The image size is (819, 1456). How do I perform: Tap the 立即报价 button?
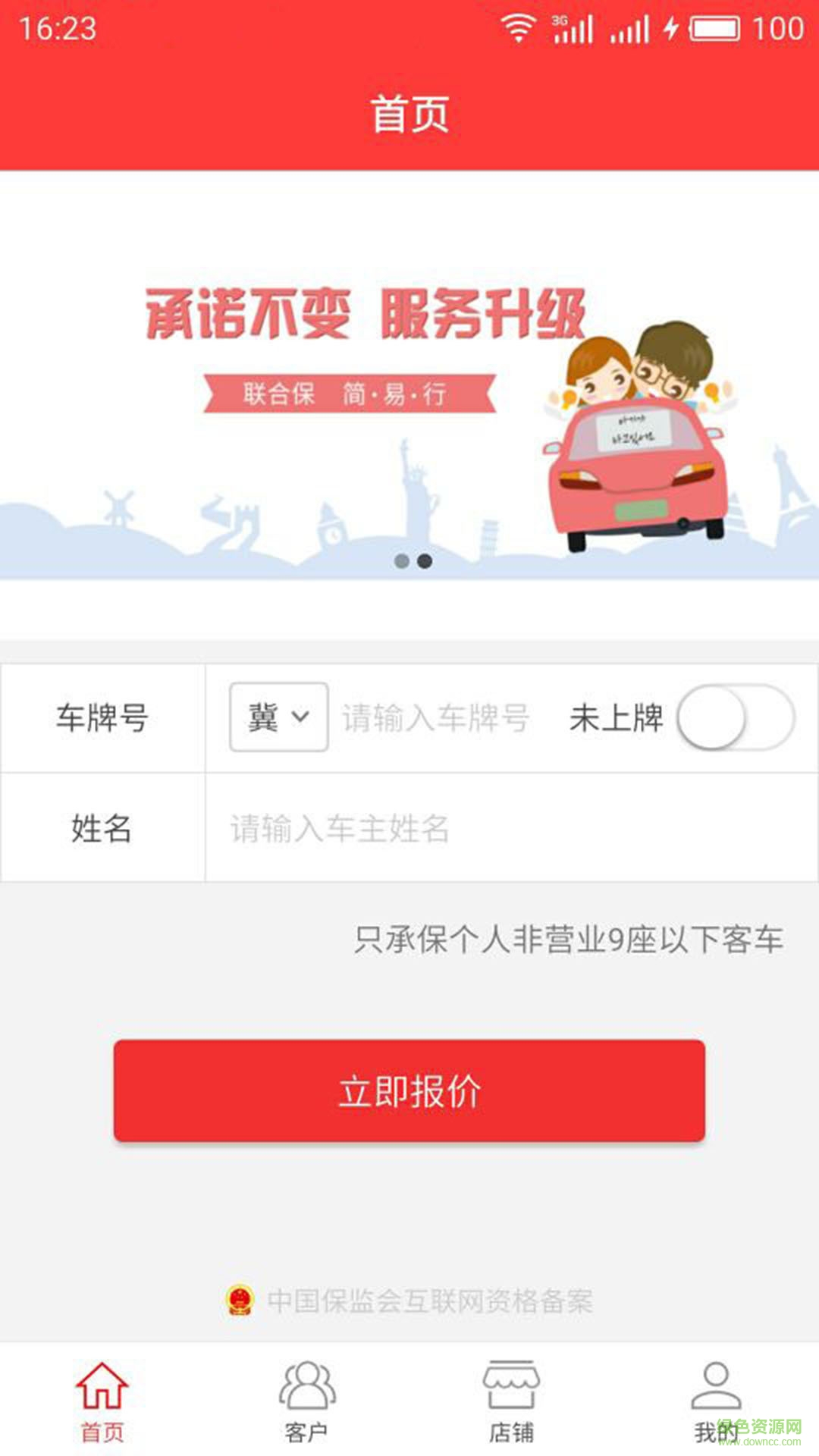pyautogui.click(x=409, y=1090)
